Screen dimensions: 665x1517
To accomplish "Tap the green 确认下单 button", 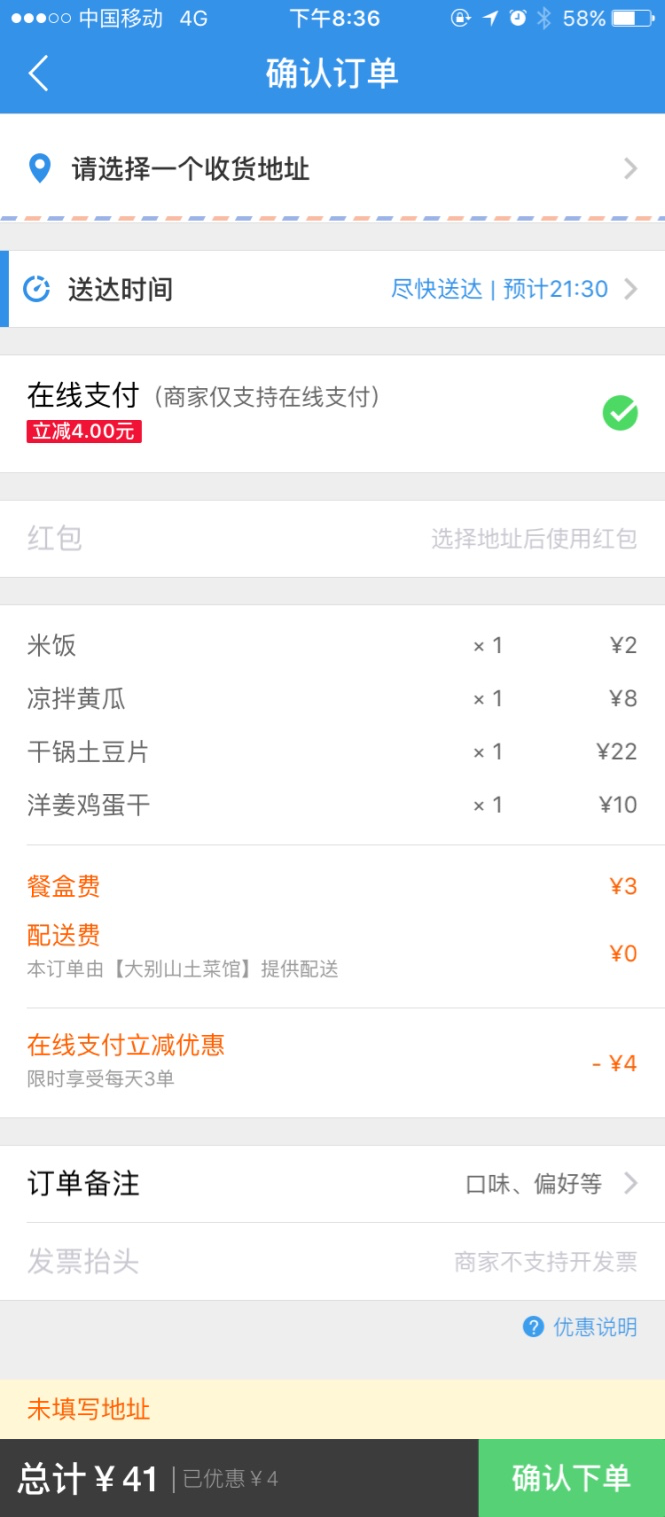I will pos(572,1478).
